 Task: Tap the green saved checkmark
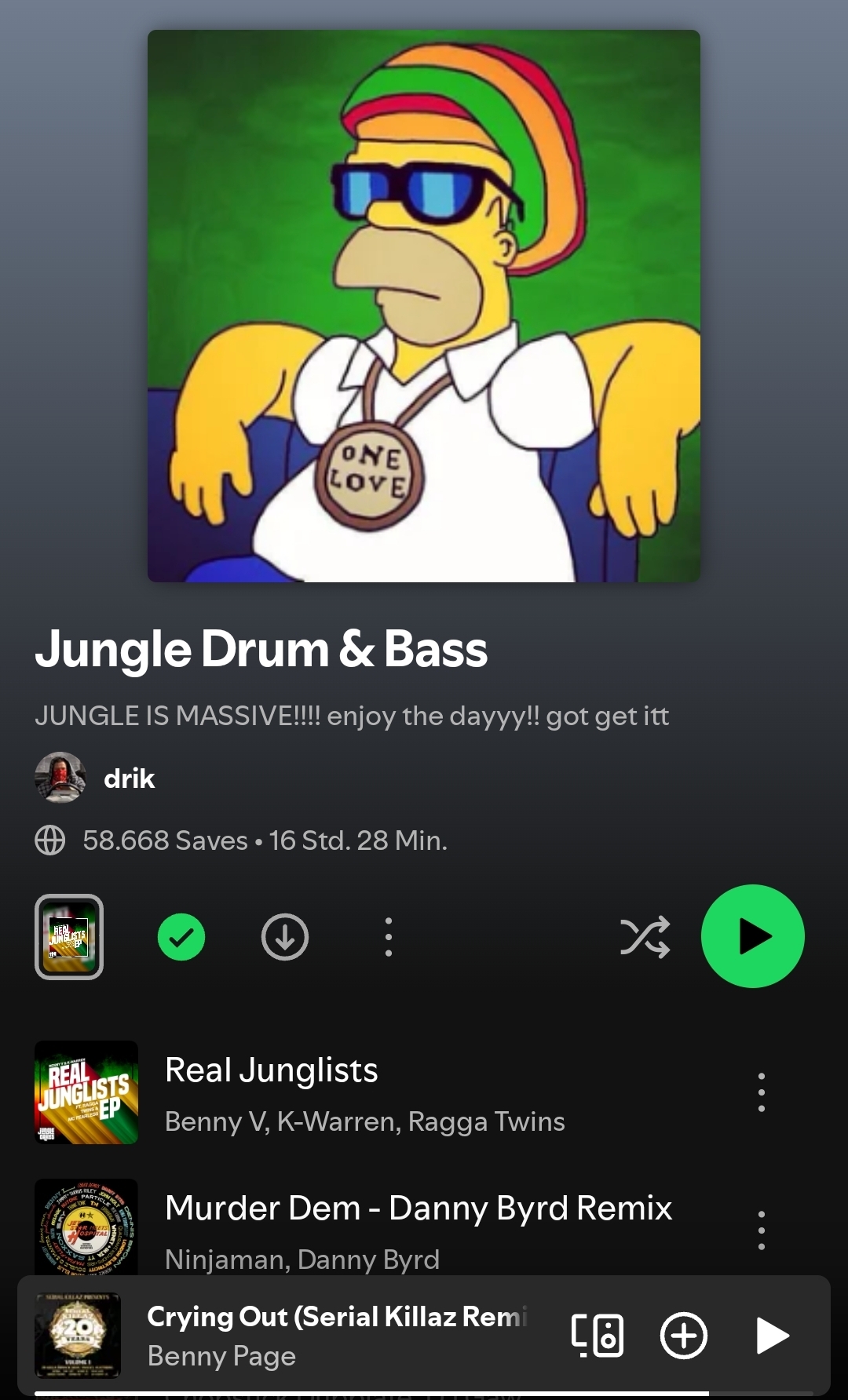(181, 937)
